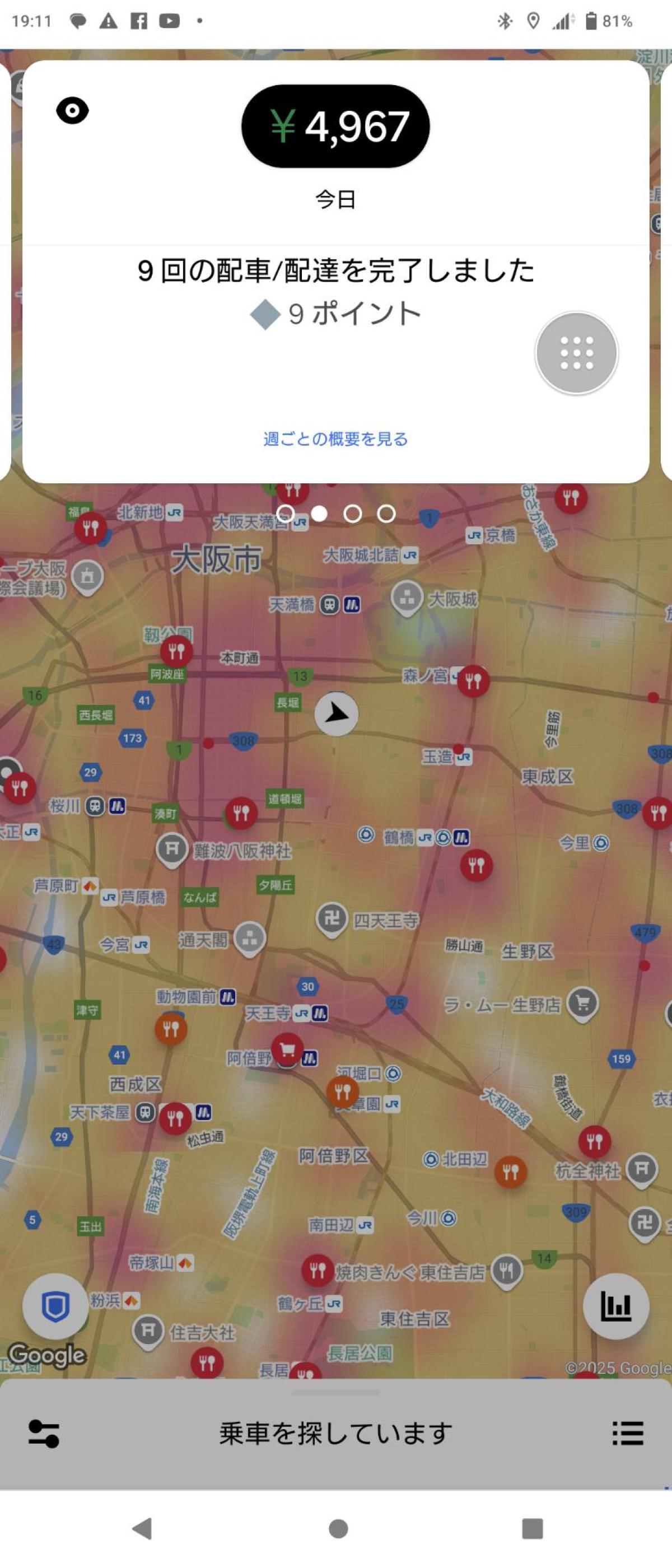672x1568 pixels.
Task: Select the fourth page indicator dot
Action: click(386, 514)
